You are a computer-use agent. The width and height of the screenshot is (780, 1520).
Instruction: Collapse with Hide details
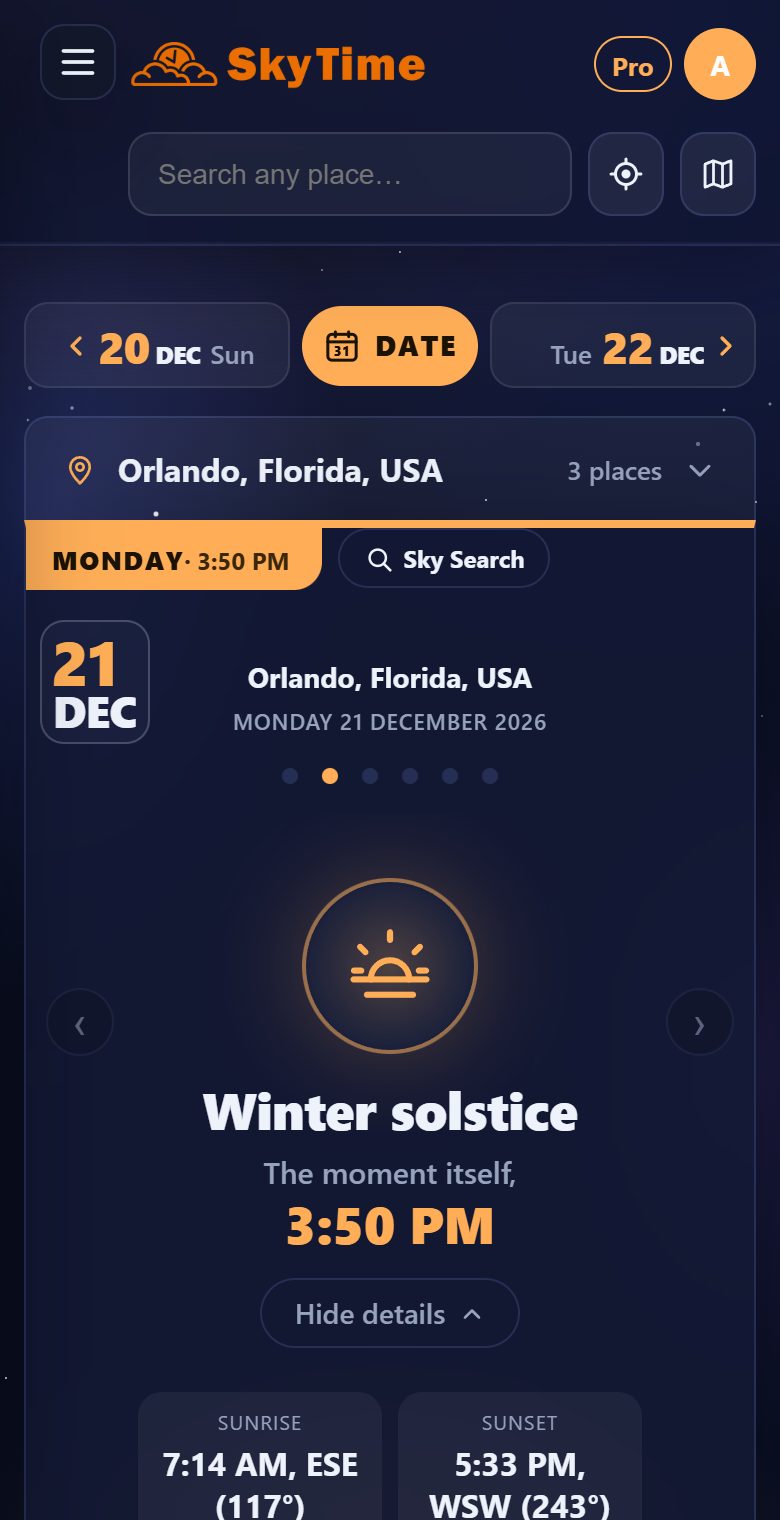click(390, 1313)
